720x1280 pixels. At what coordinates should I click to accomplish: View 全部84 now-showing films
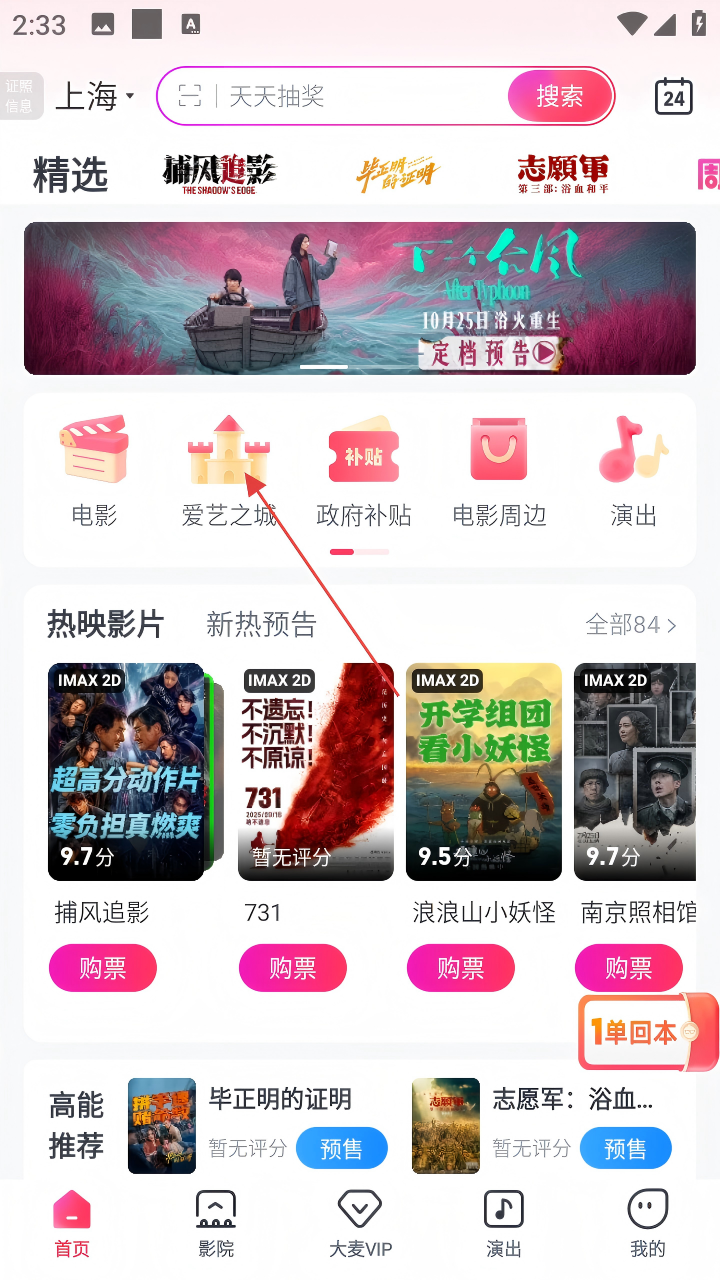[630, 625]
